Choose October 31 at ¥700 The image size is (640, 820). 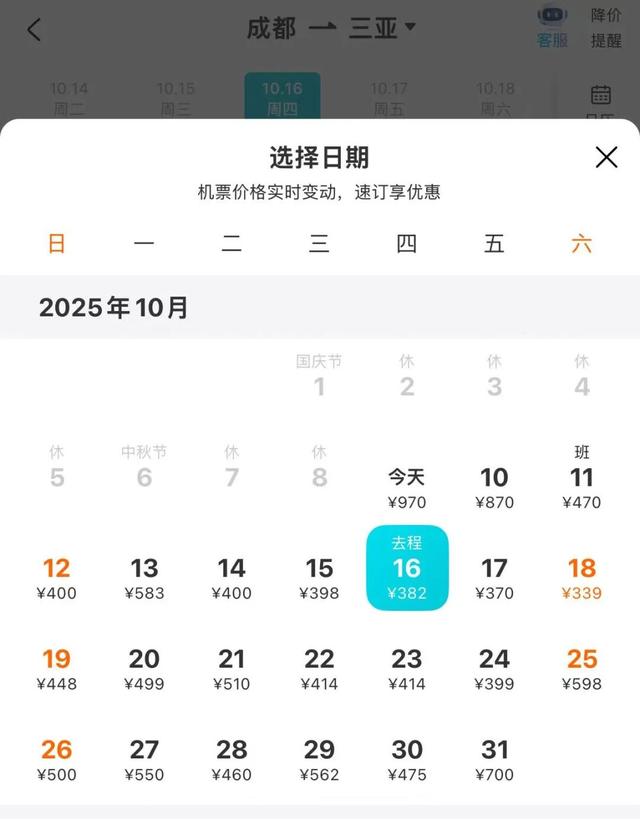[494, 760]
